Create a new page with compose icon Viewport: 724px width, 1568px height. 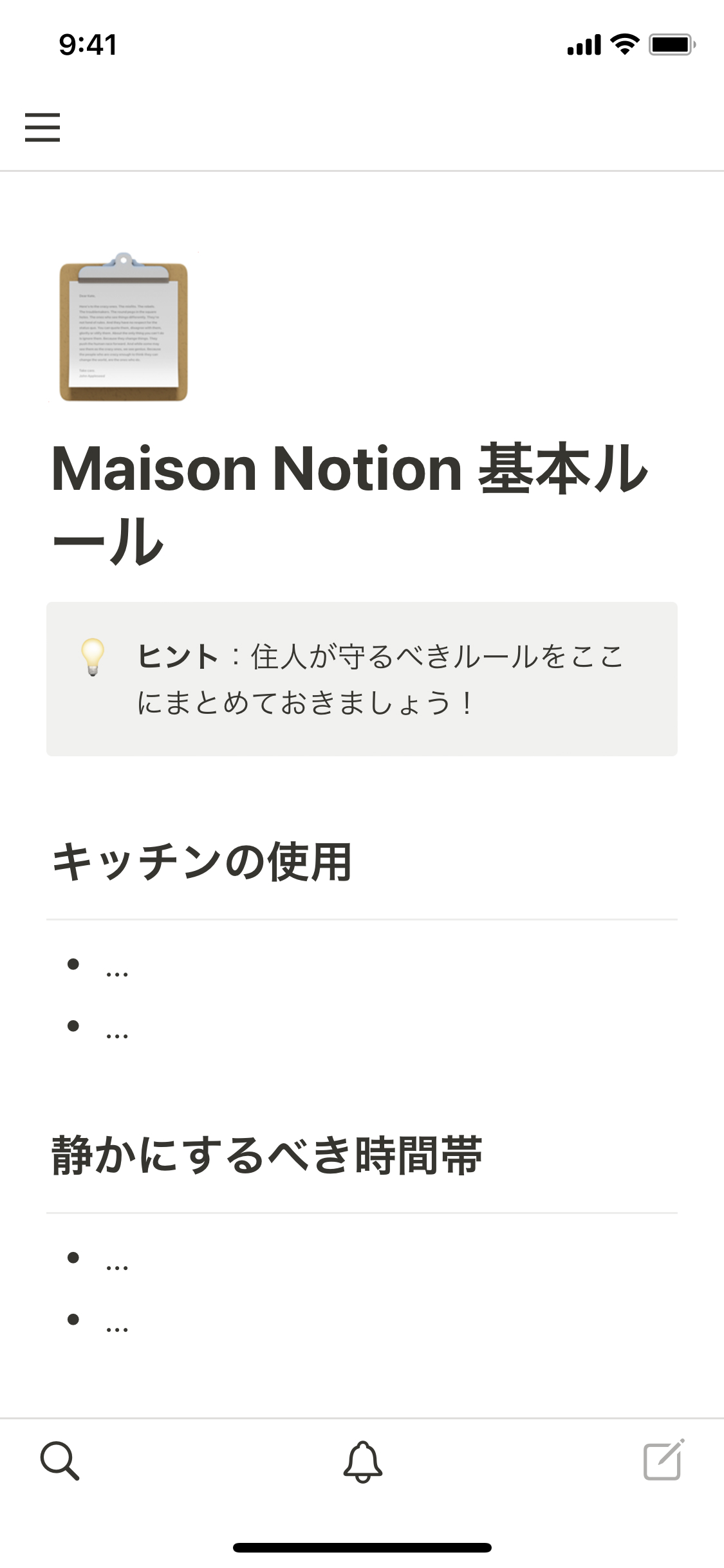click(664, 1460)
